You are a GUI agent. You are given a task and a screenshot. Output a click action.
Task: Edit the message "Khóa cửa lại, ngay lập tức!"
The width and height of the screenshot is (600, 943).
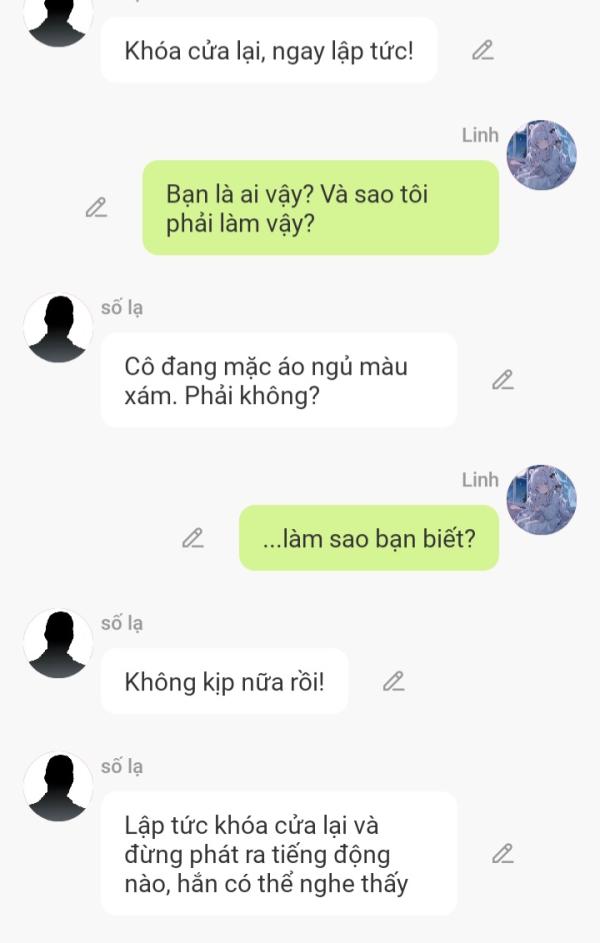pos(483,50)
